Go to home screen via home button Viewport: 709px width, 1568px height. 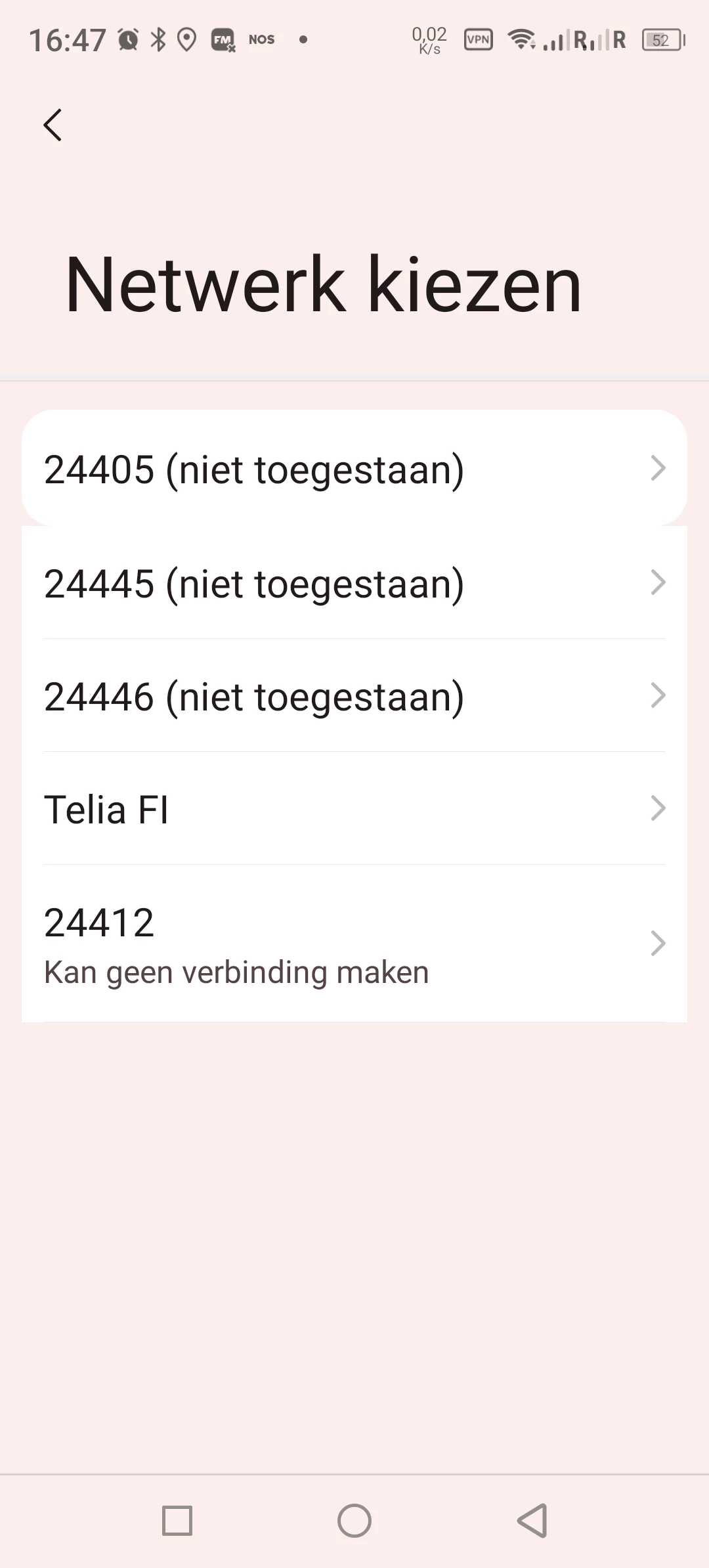[354, 1521]
